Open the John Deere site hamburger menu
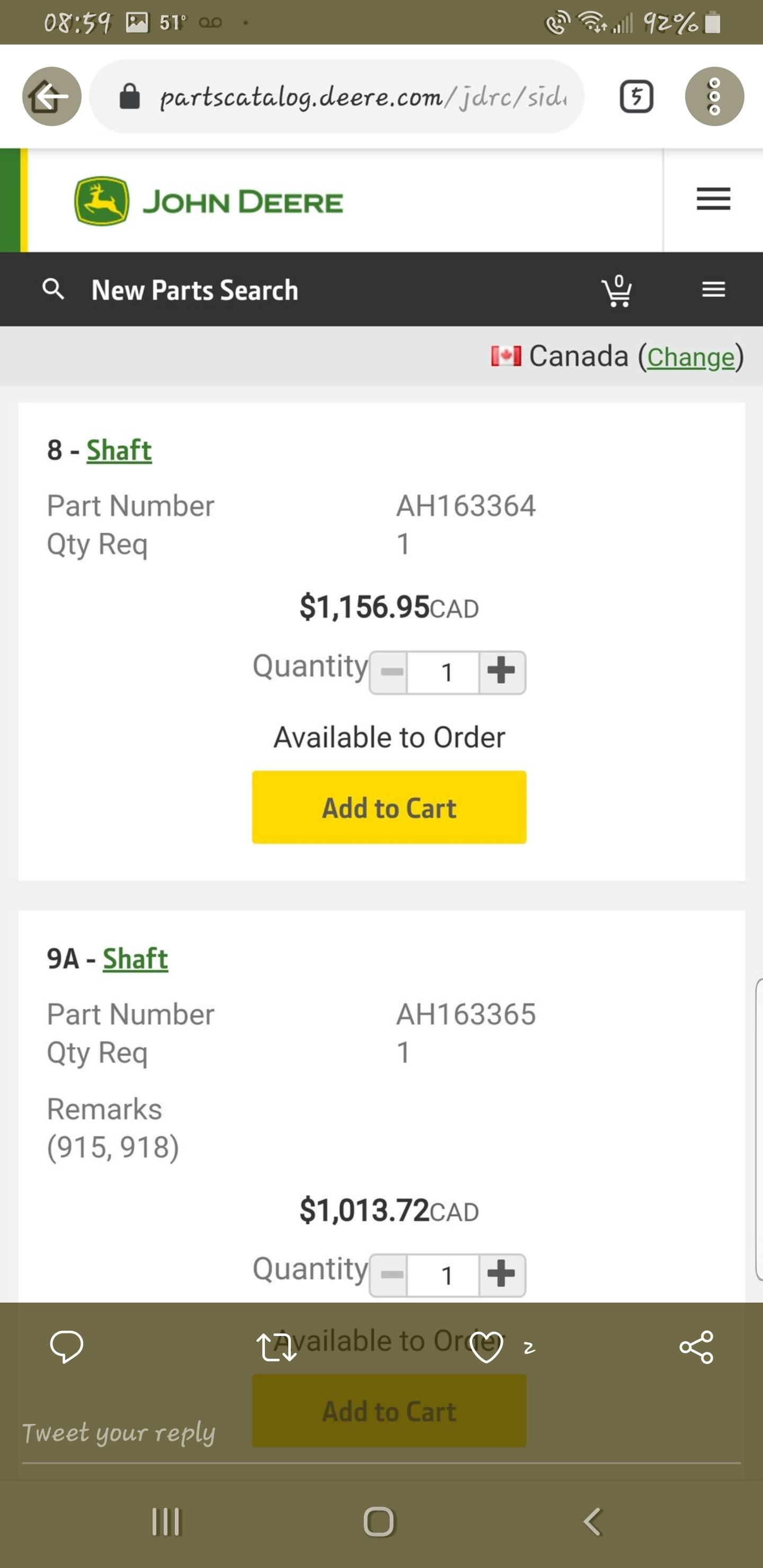Screen dimensions: 763x1568 713,199
